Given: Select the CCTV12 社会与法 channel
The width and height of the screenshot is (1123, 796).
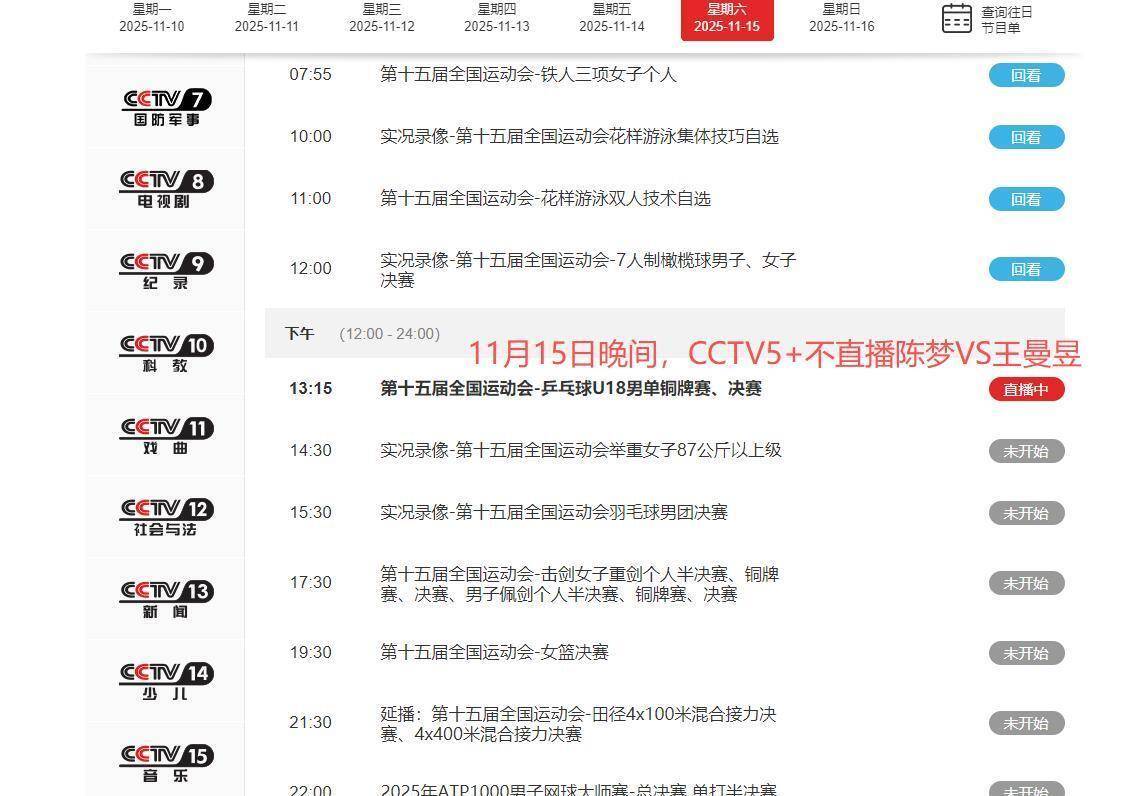Looking at the screenshot, I should click(166, 518).
